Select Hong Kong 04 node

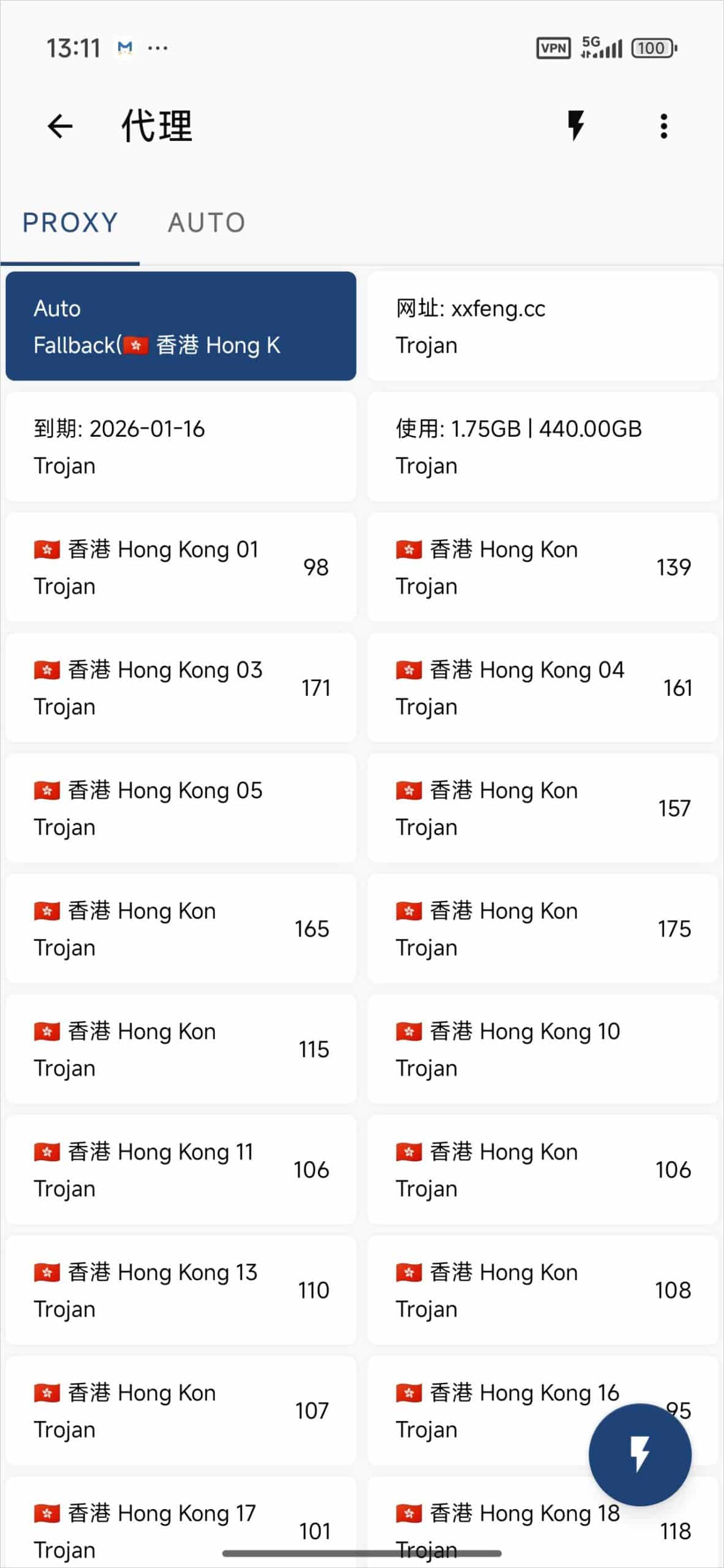542,688
